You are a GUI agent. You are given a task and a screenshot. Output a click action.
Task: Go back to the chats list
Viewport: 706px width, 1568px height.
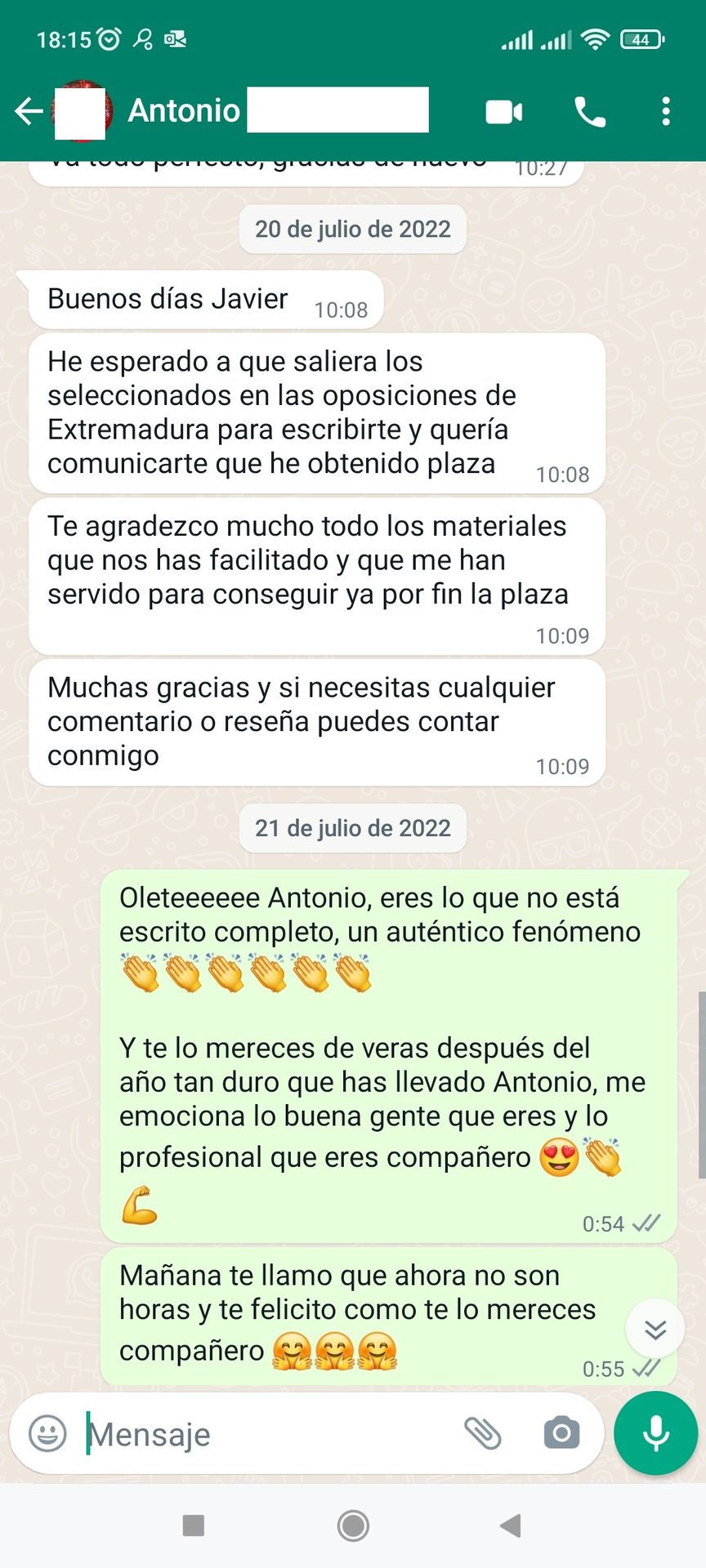click(29, 111)
